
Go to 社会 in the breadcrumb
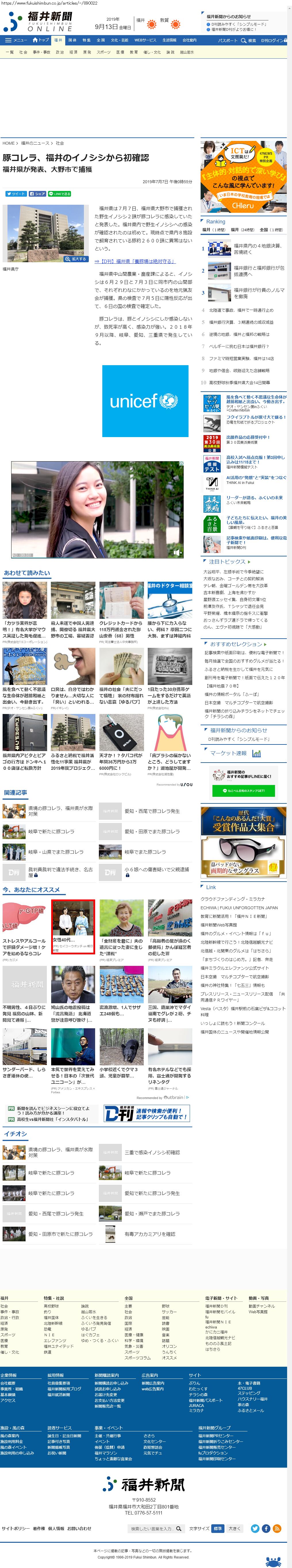coord(59,143)
